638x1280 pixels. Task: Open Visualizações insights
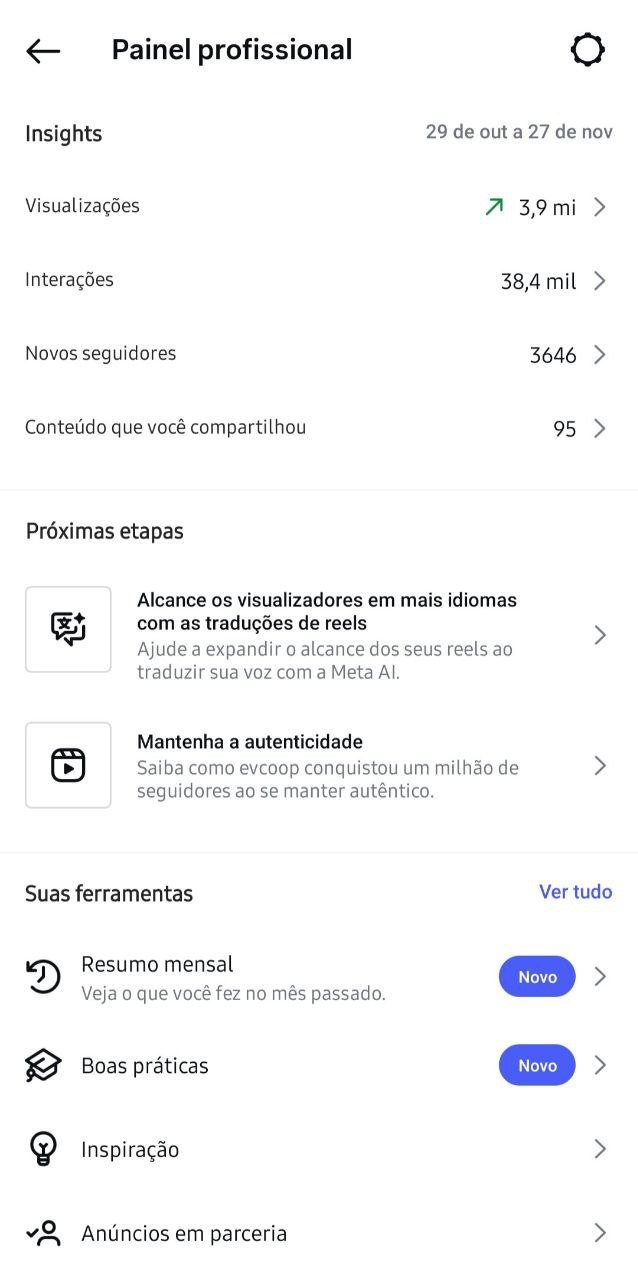pos(316,207)
